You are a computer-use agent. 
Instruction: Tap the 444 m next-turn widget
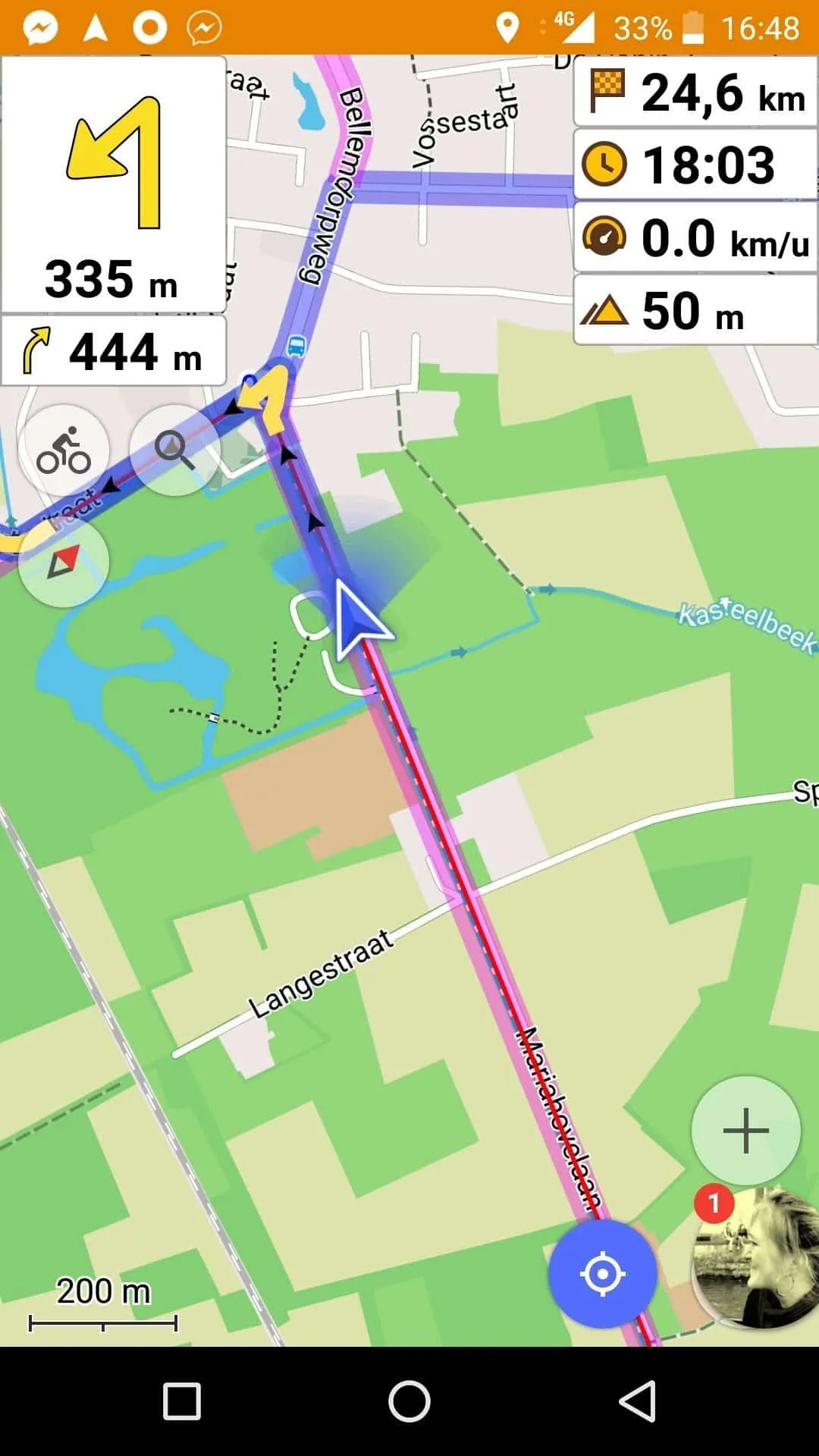pos(114,351)
